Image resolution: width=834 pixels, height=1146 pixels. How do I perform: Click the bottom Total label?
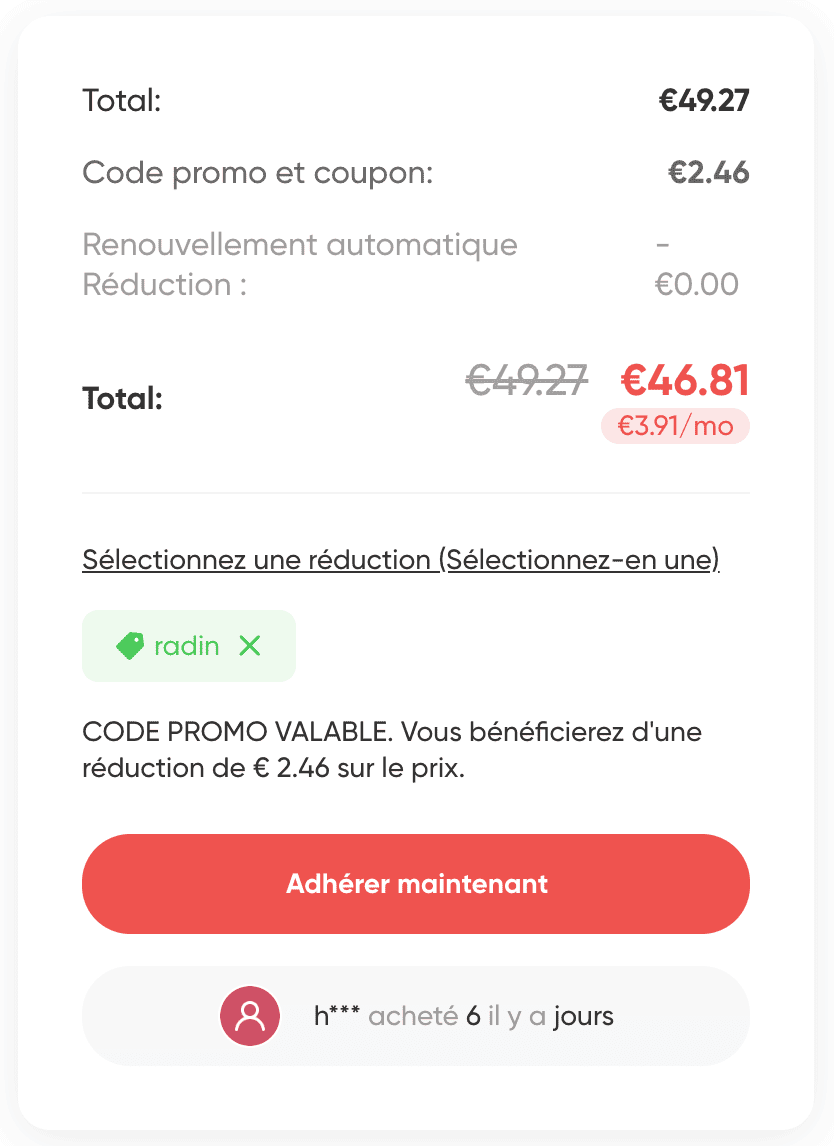(122, 398)
